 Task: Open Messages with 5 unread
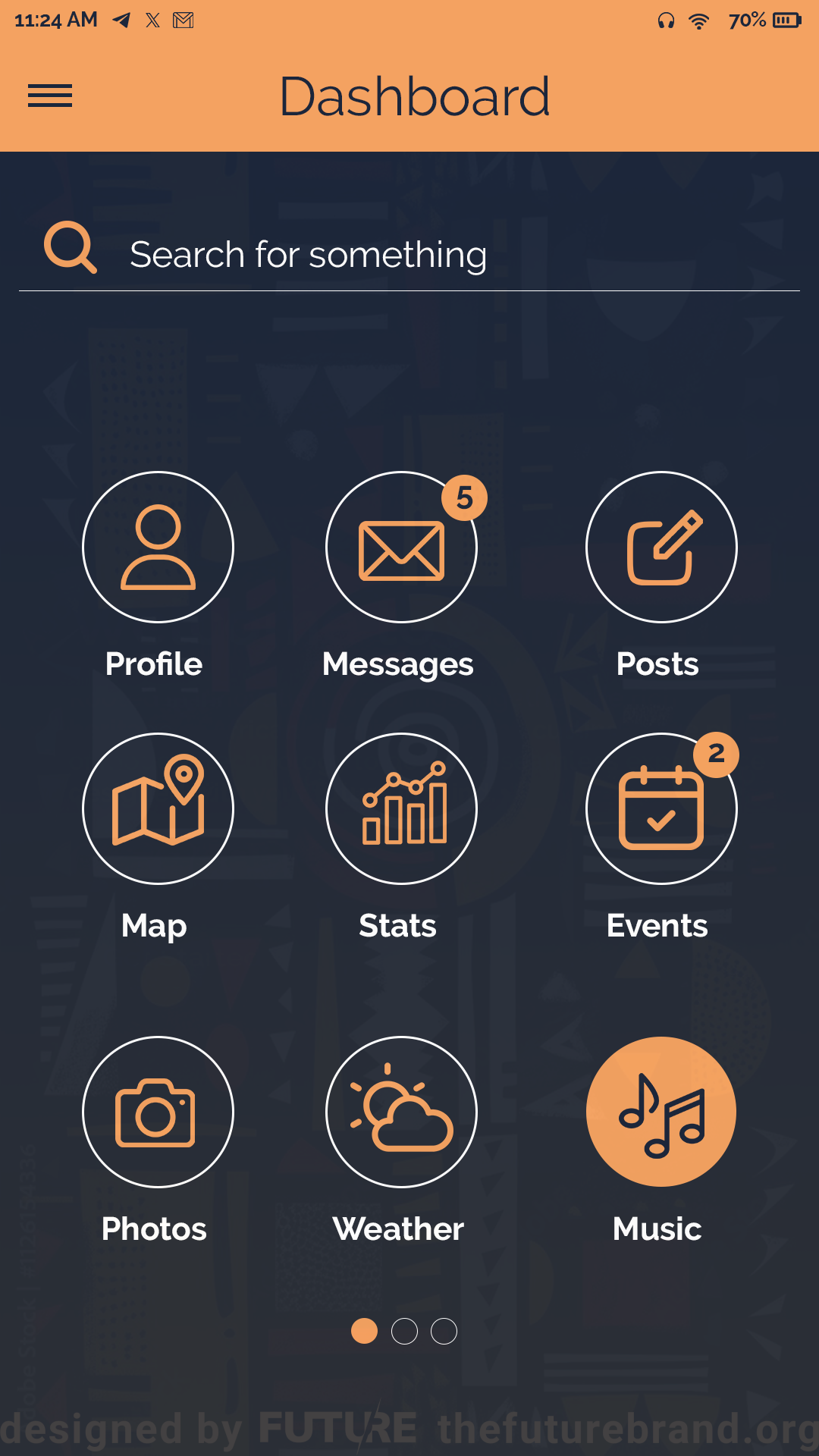[401, 548]
